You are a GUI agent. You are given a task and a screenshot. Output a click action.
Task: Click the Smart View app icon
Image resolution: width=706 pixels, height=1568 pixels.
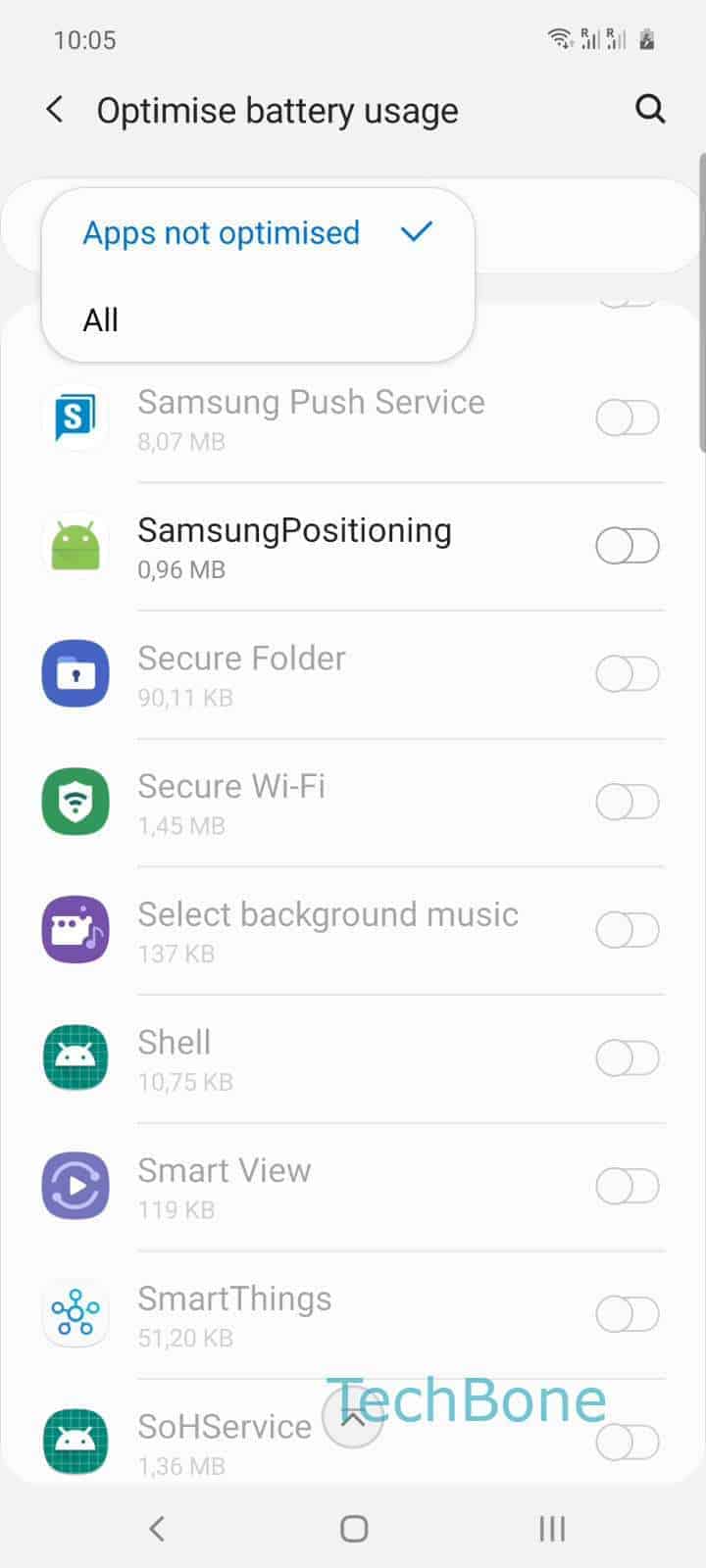pyautogui.click(x=76, y=1186)
